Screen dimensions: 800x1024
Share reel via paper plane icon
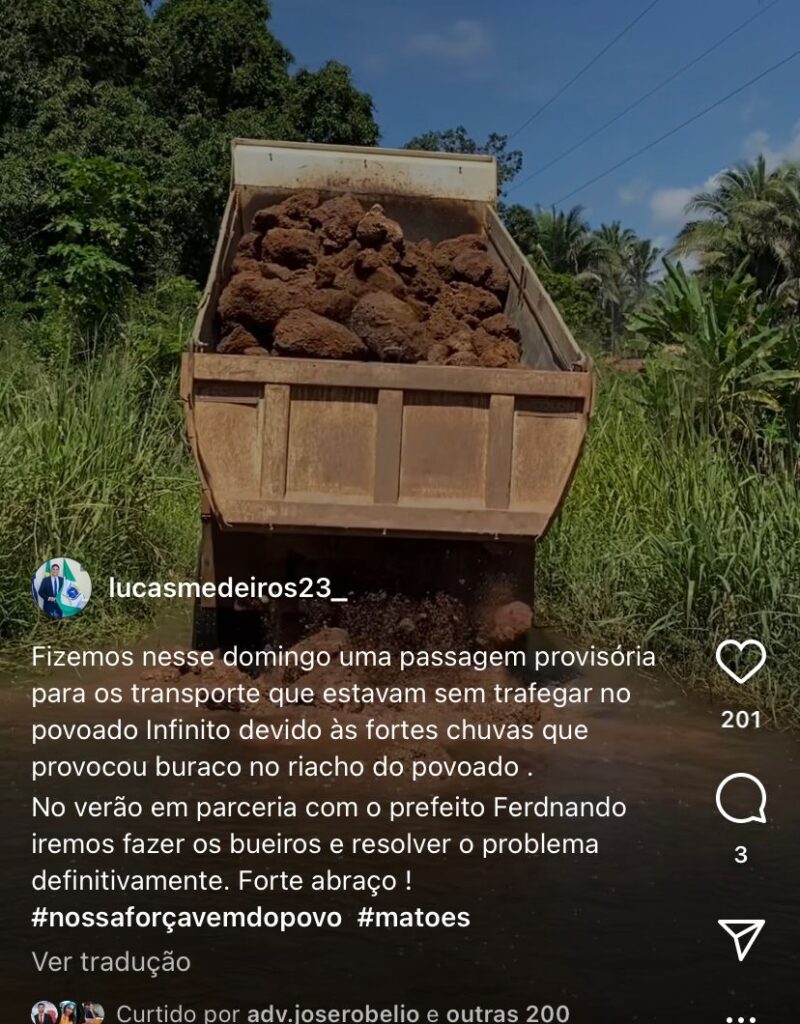[x=741, y=939]
